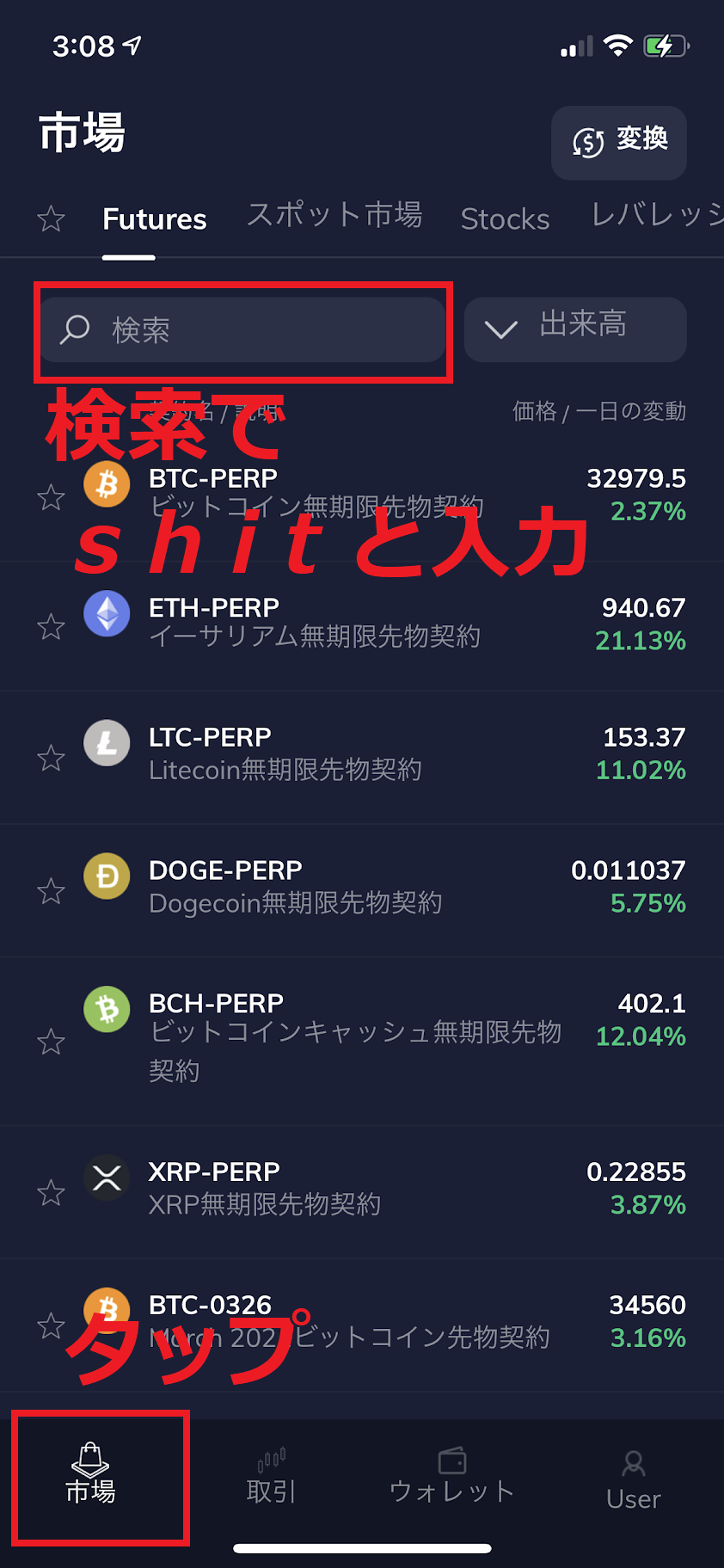Switch to the スポット市場 tab
724x1568 pixels.
tap(334, 216)
